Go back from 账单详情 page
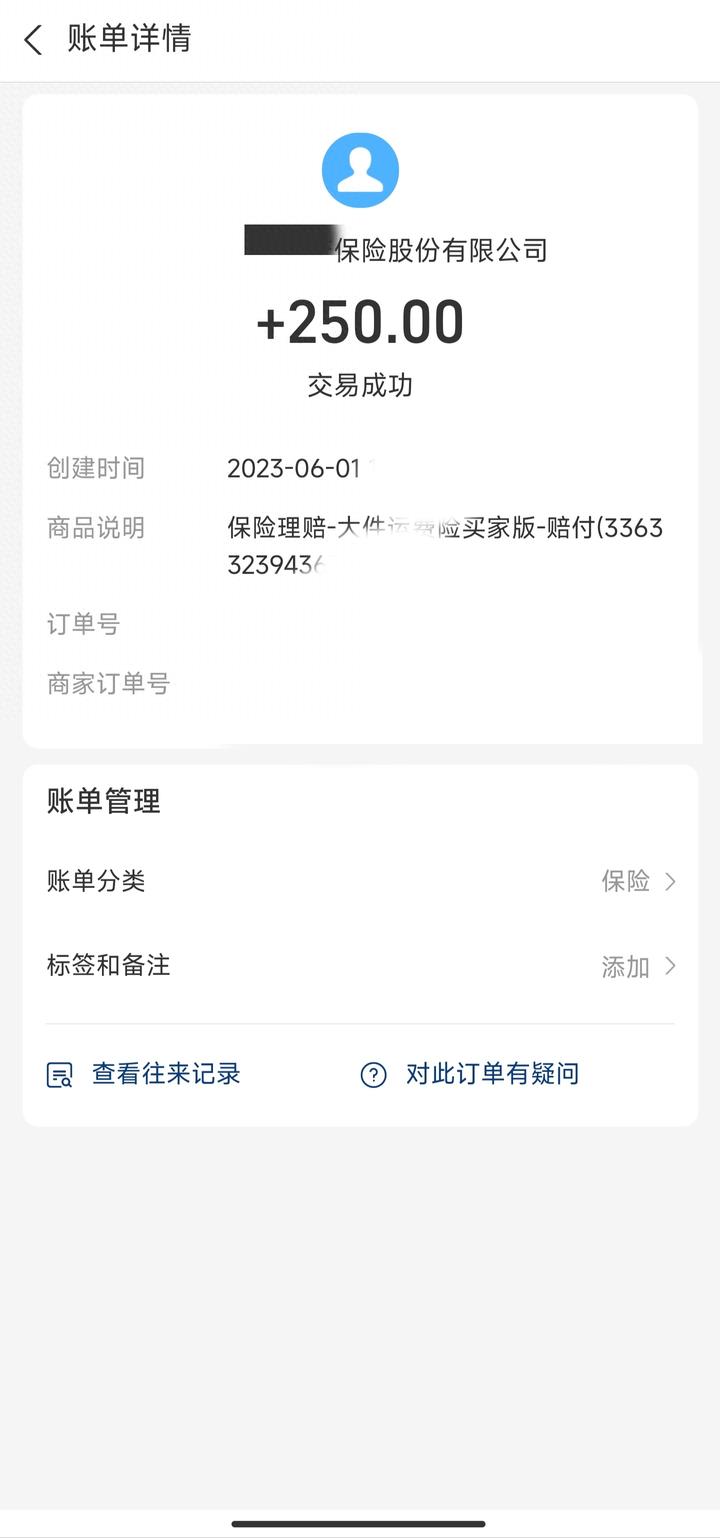The width and height of the screenshot is (720, 1538). [x=34, y=40]
